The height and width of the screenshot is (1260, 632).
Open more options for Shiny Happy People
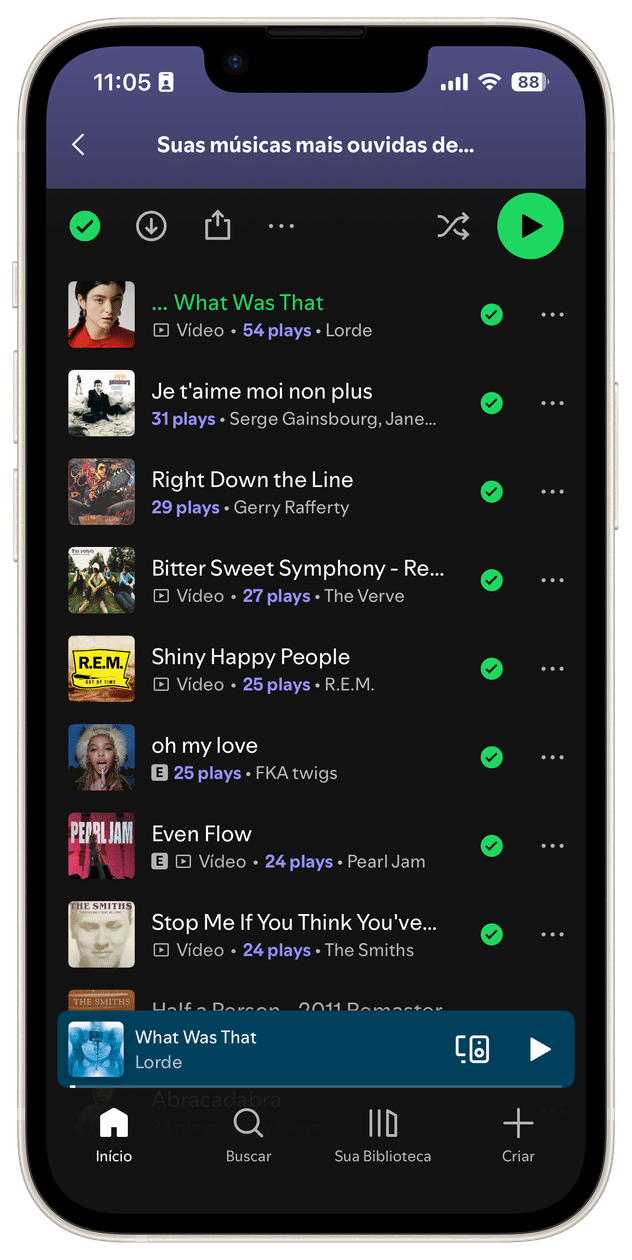pyautogui.click(x=552, y=669)
